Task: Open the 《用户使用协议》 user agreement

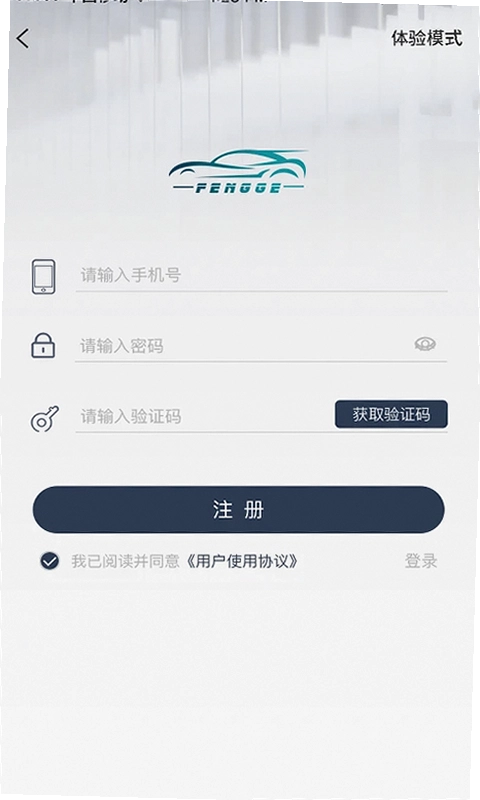Action: coord(241,561)
